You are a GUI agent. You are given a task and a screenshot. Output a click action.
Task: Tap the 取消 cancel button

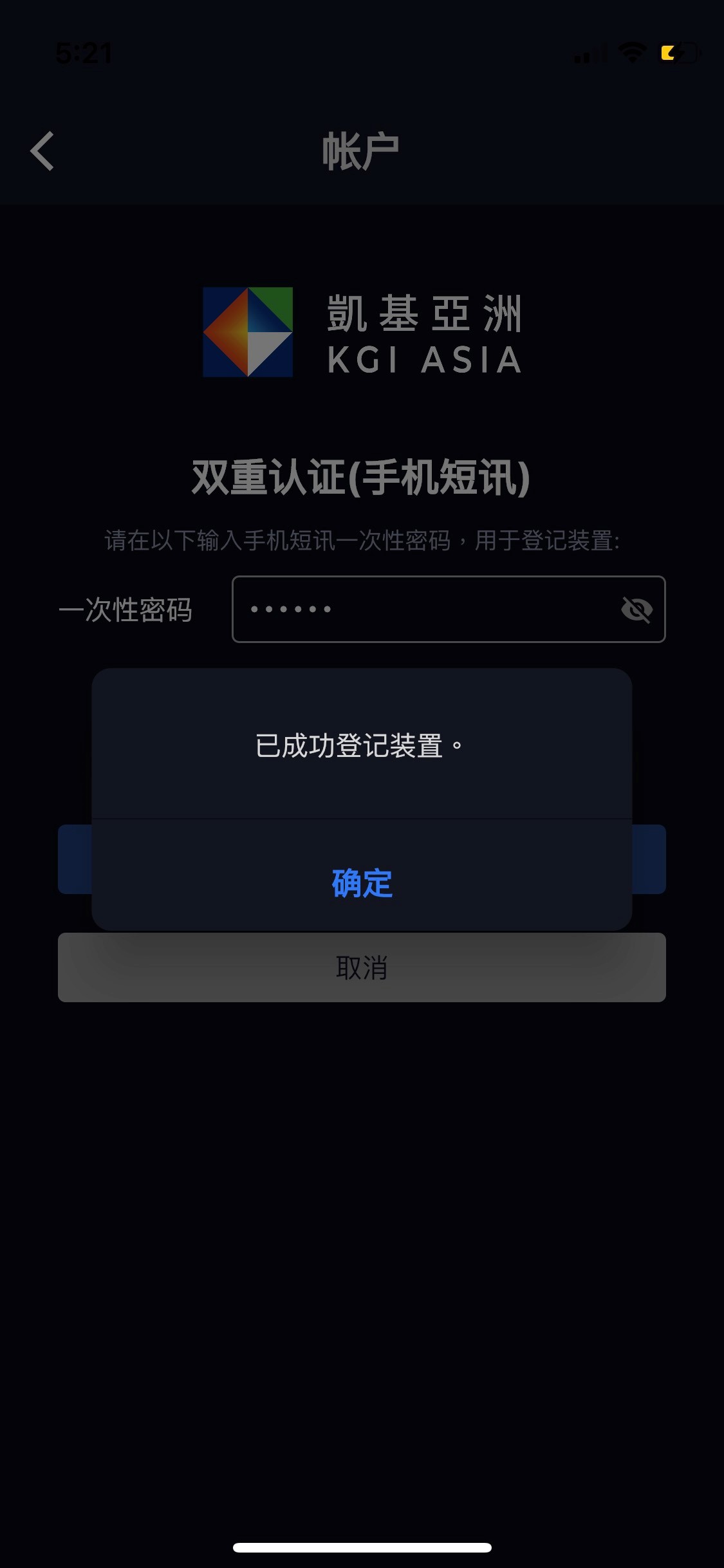(362, 967)
